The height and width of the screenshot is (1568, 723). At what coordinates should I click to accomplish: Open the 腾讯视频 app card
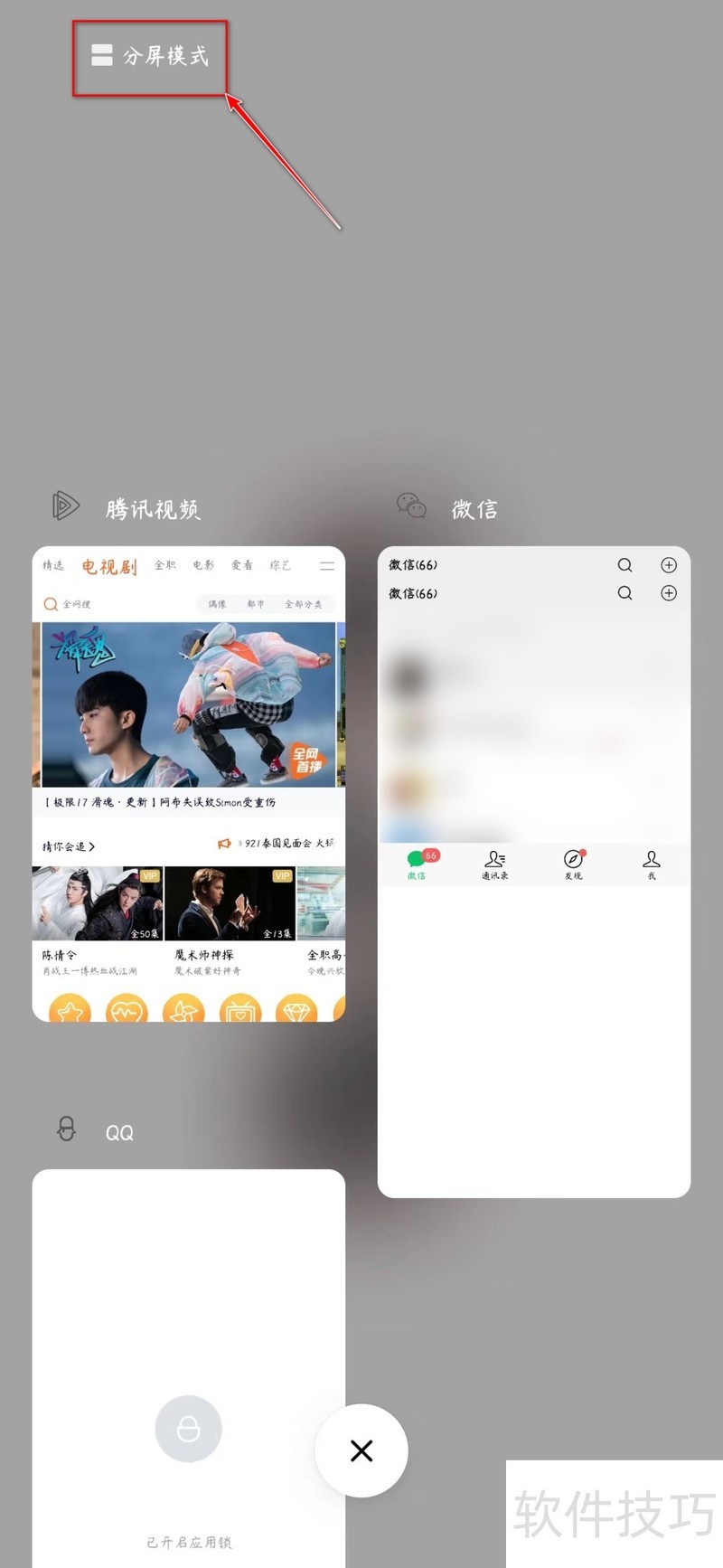[188, 783]
